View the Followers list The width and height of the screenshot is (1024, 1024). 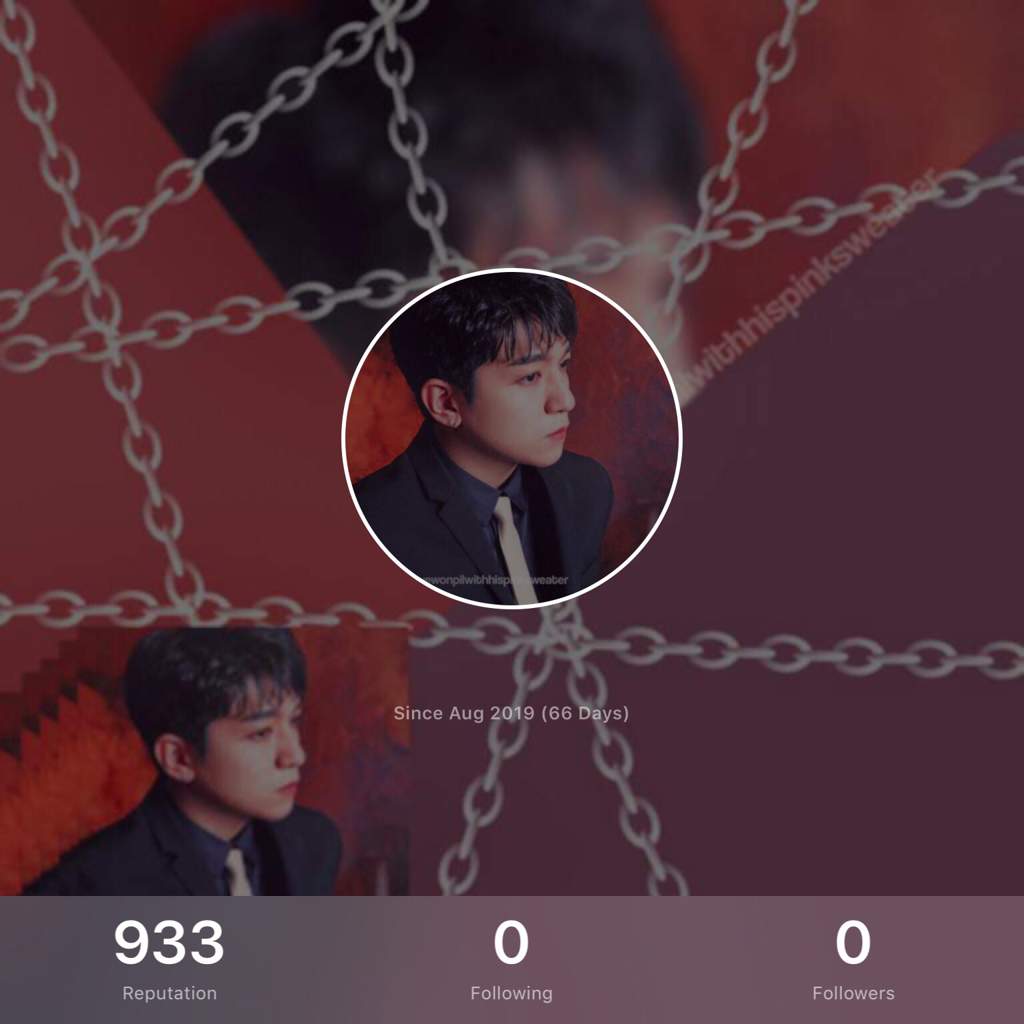coord(853,960)
